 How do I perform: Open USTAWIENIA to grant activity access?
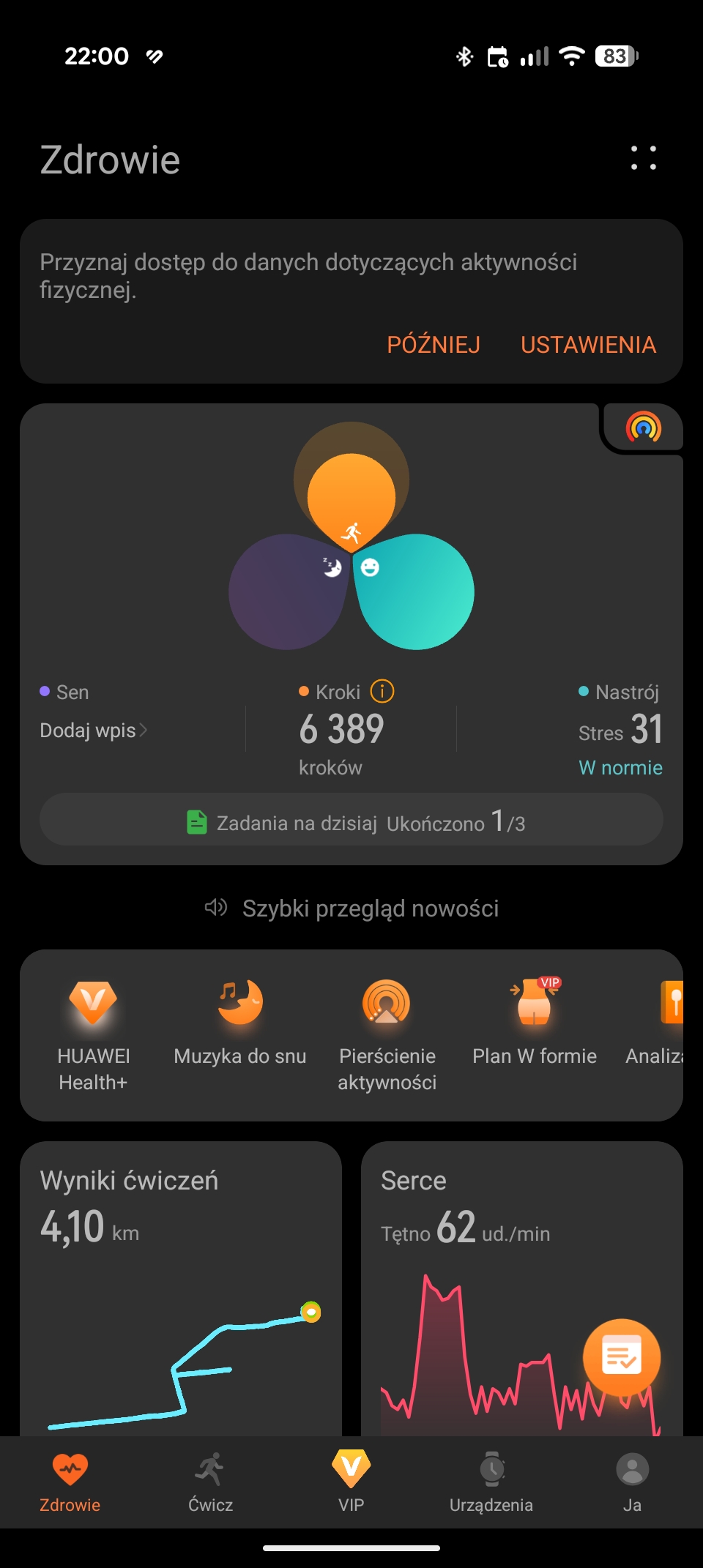(x=588, y=345)
